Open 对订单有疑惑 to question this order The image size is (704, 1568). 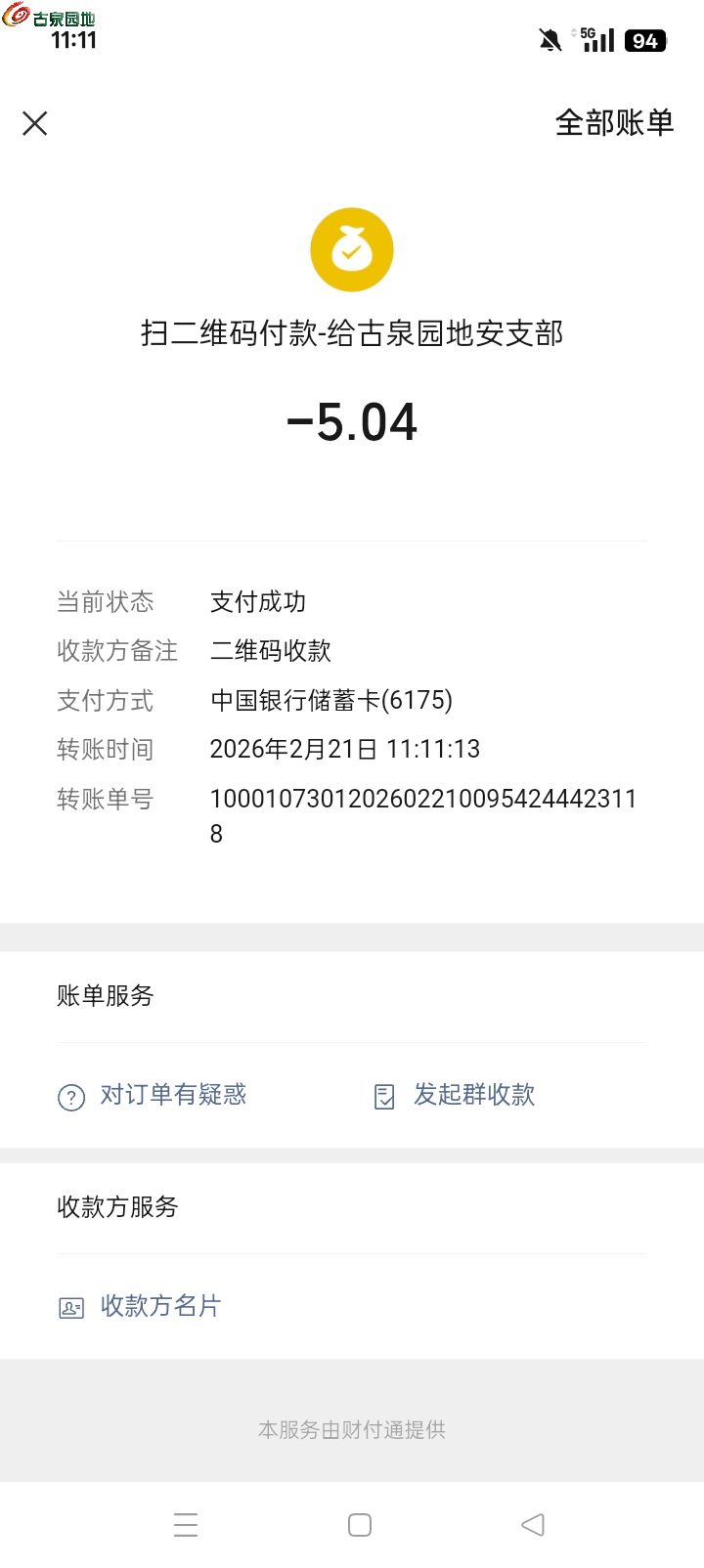(x=172, y=1097)
